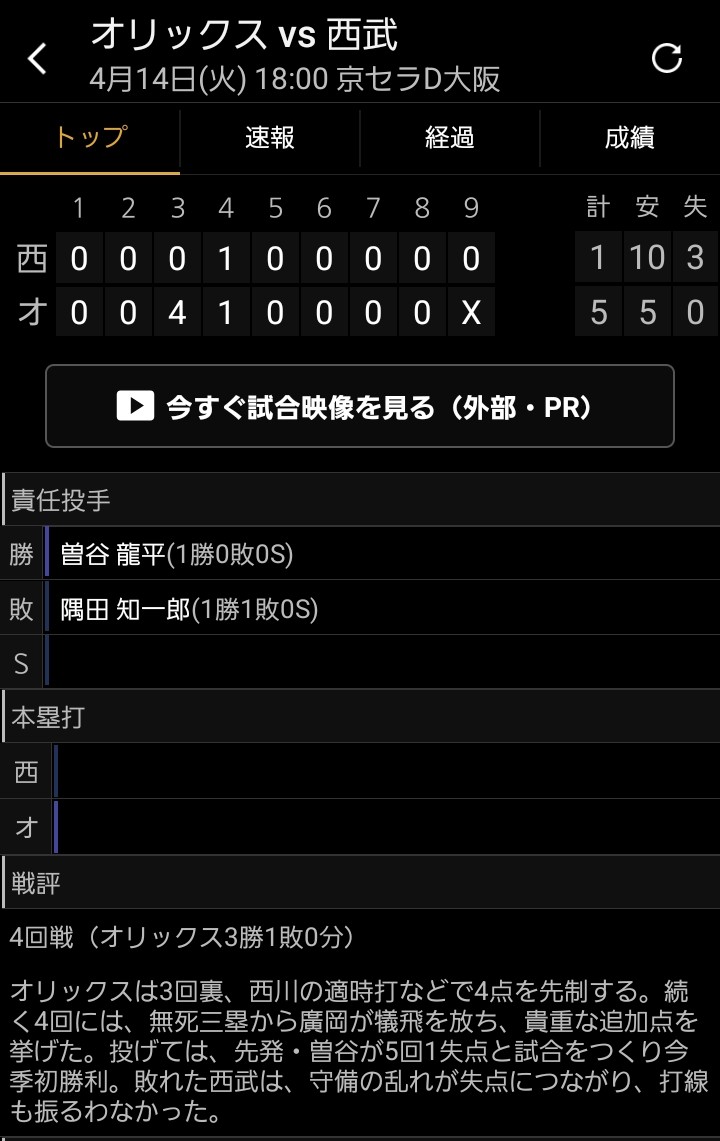
Task: Select the トップ tab
Action: [x=90, y=138]
